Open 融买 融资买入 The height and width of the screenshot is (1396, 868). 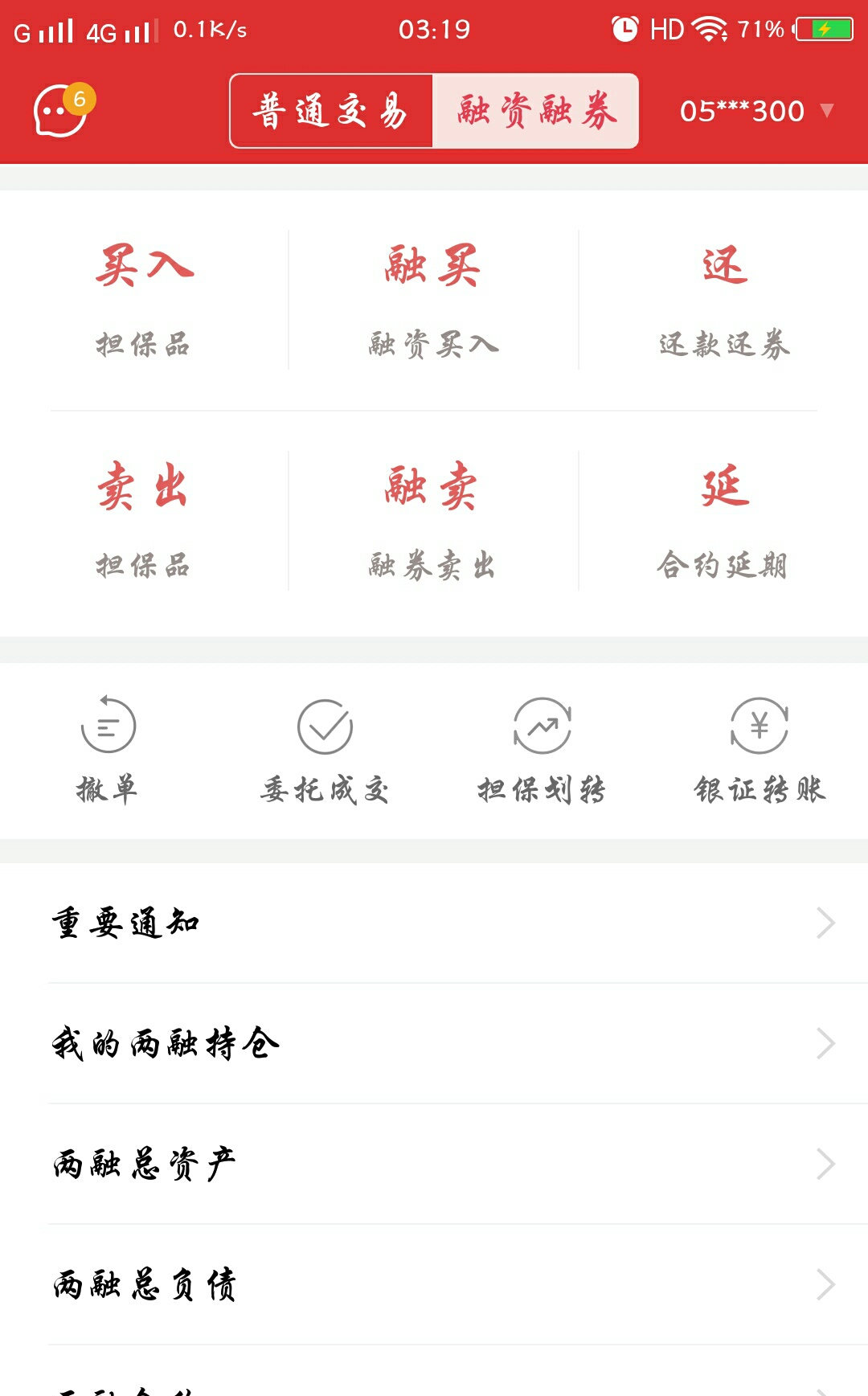pos(433,299)
